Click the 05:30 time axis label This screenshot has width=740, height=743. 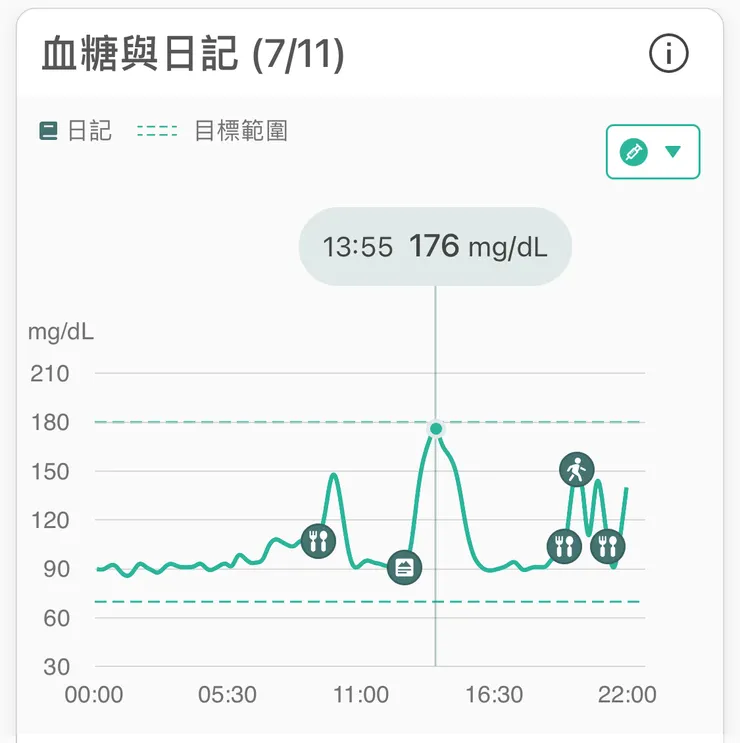click(x=229, y=694)
